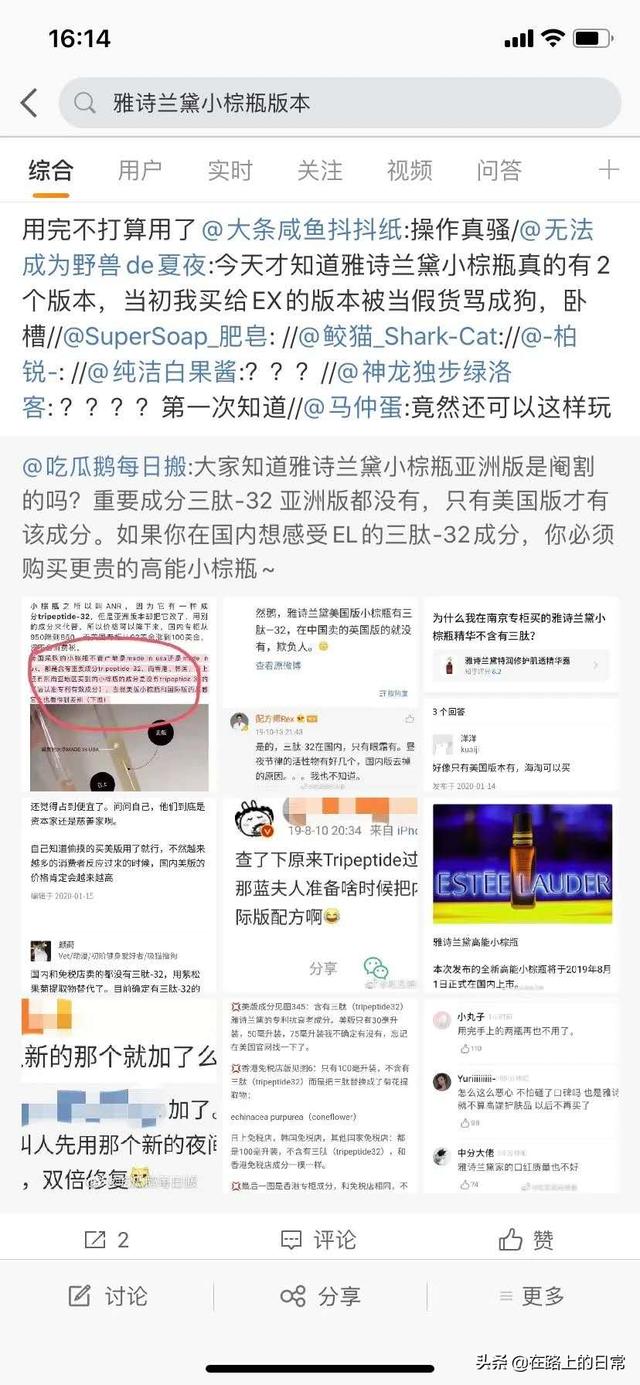Tap the plus icon to add tabs
The image size is (640, 1385).
click(x=608, y=170)
